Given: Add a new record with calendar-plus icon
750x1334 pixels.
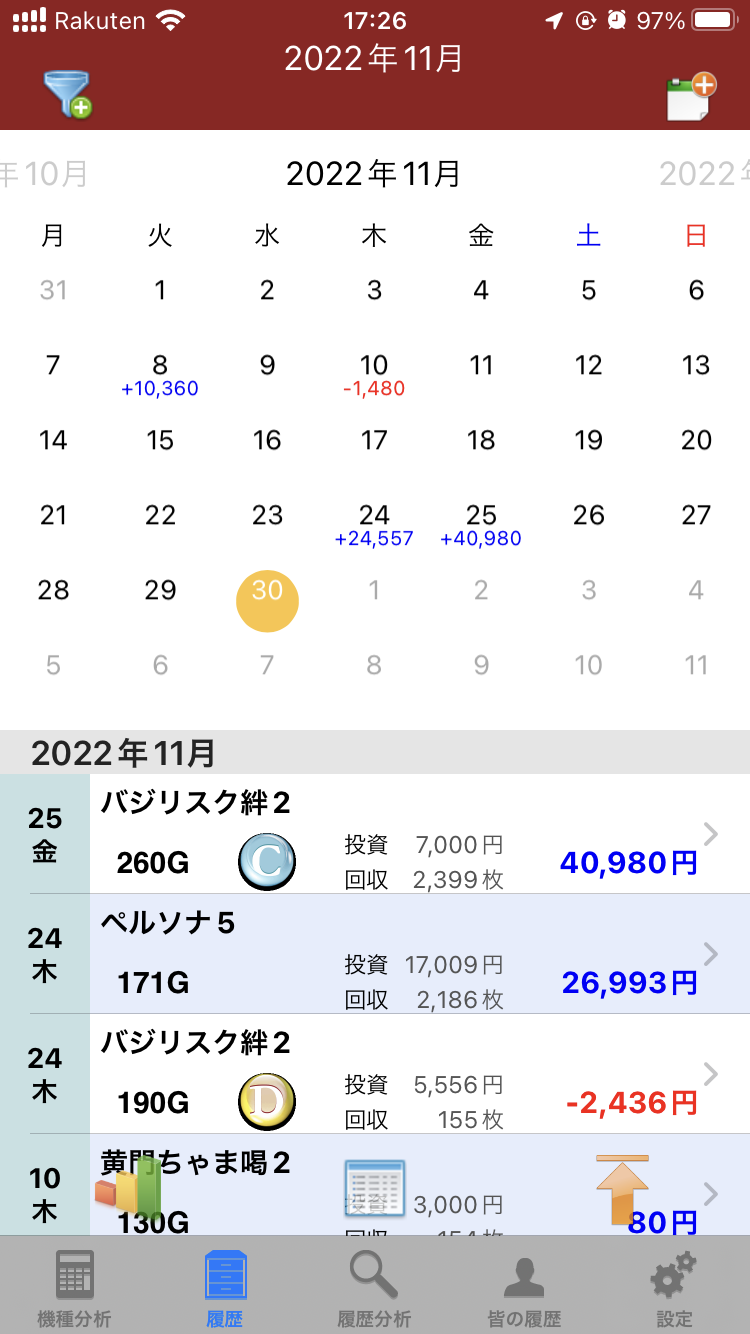Looking at the screenshot, I should point(691,97).
